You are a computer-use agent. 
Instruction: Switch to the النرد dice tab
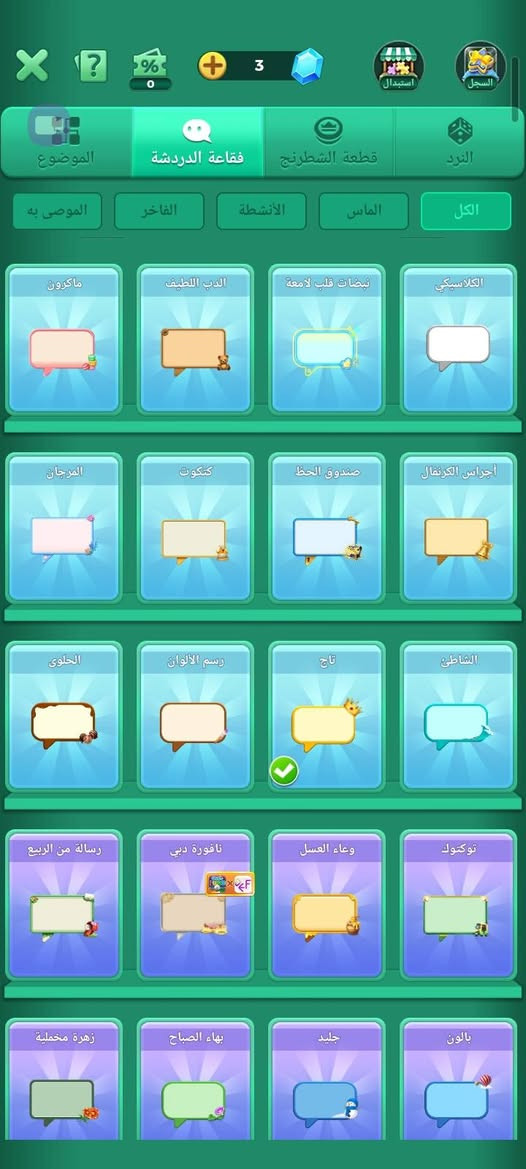pyautogui.click(x=460, y=142)
